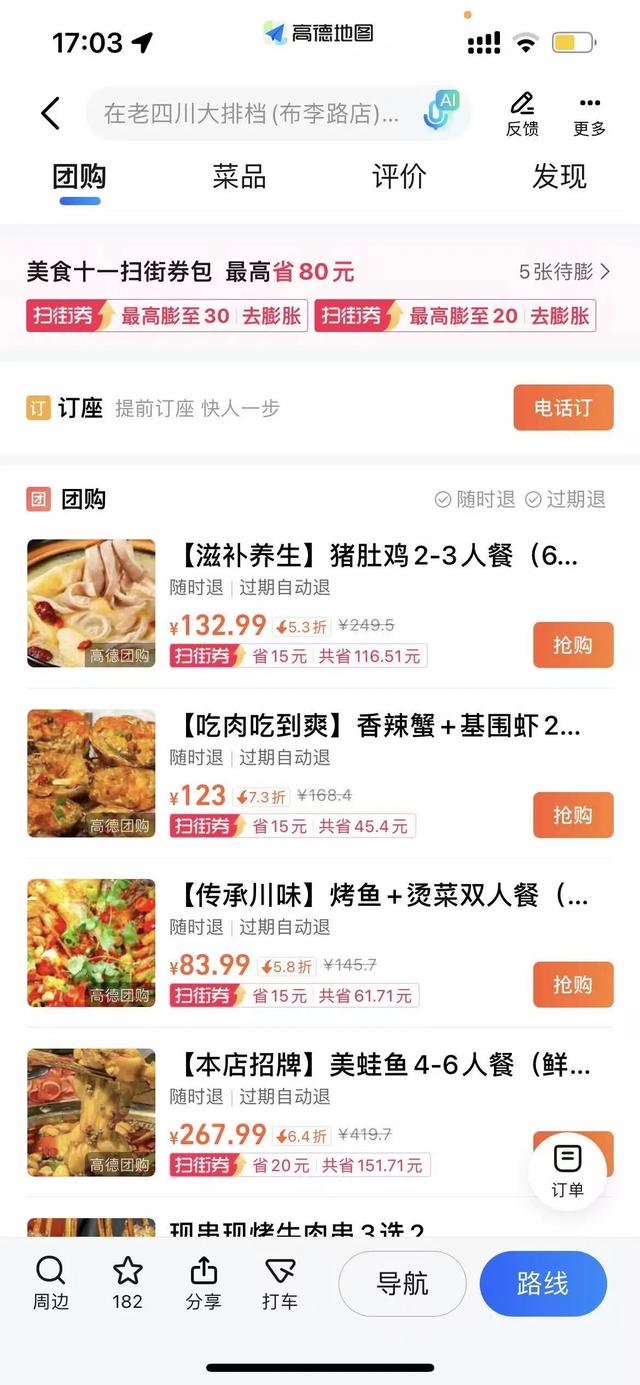Open 周边 nearby search

click(x=50, y=1283)
